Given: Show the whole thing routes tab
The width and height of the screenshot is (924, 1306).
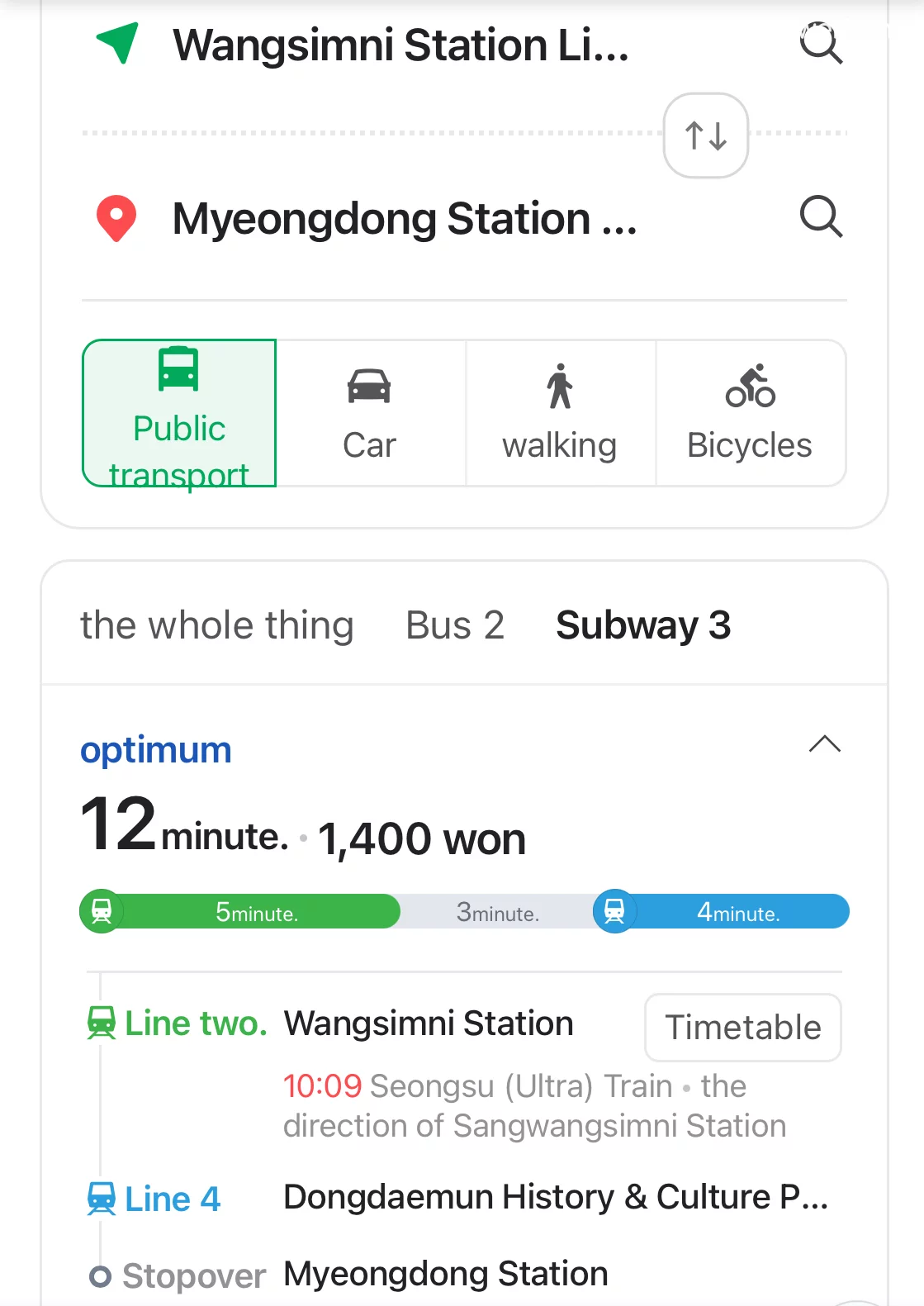Looking at the screenshot, I should [x=217, y=625].
